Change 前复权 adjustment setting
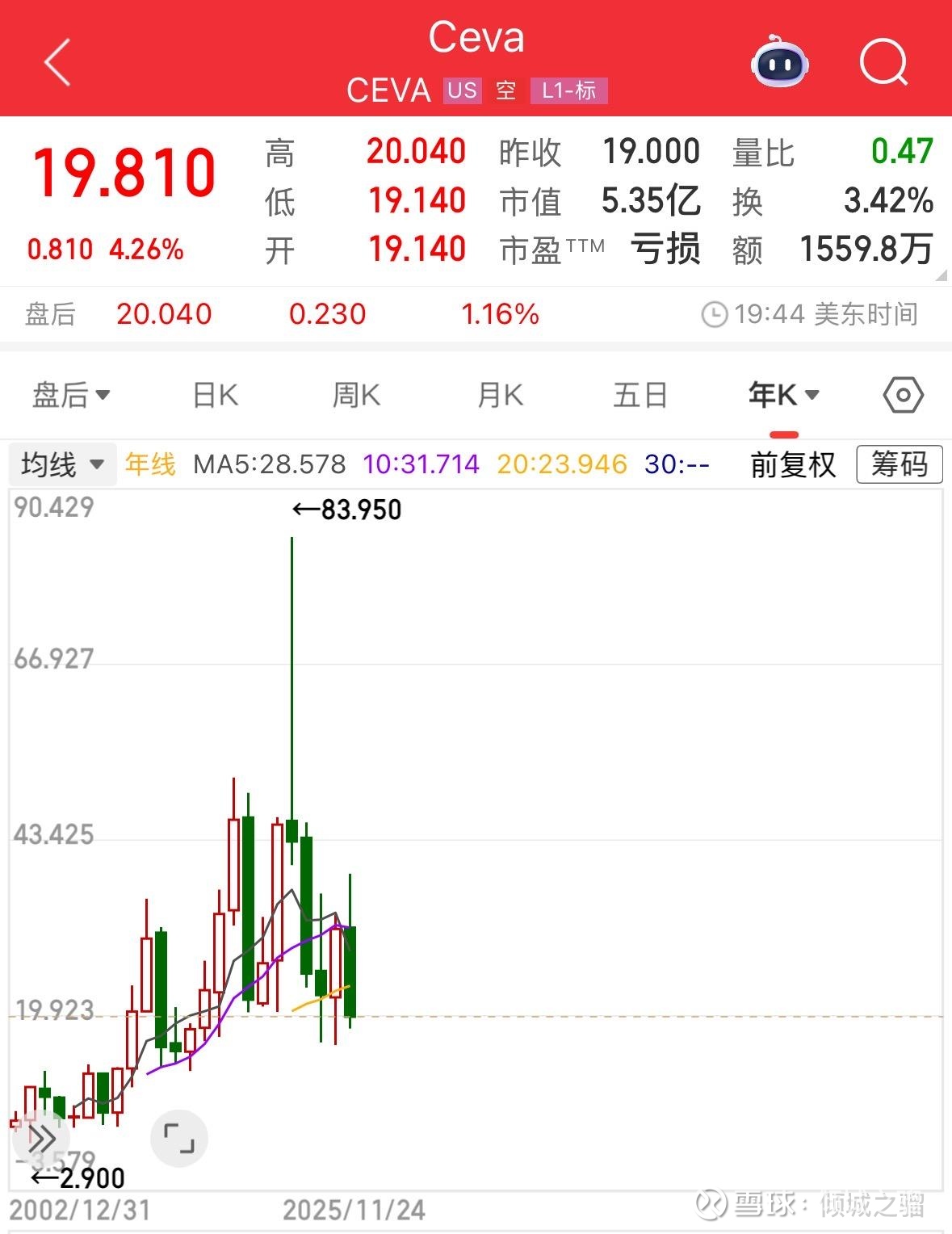The height and width of the screenshot is (1234, 952). [x=792, y=464]
